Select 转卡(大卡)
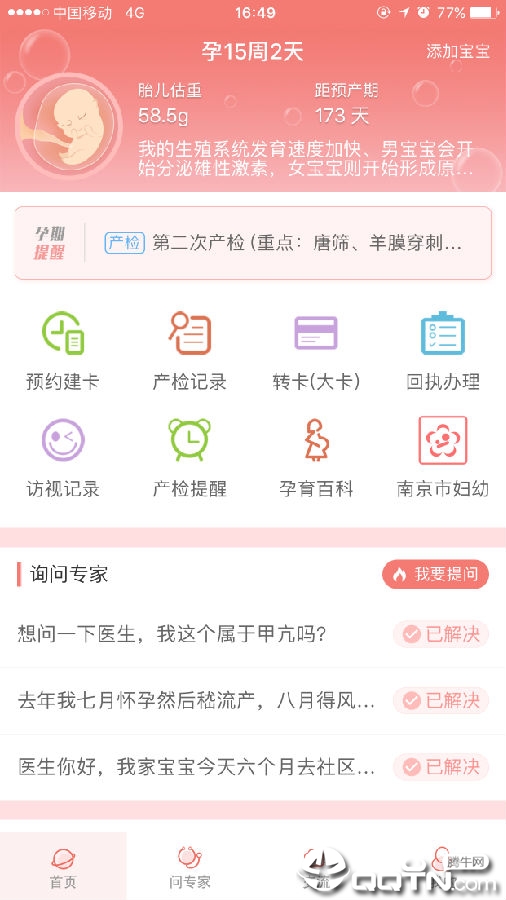 tap(316, 351)
